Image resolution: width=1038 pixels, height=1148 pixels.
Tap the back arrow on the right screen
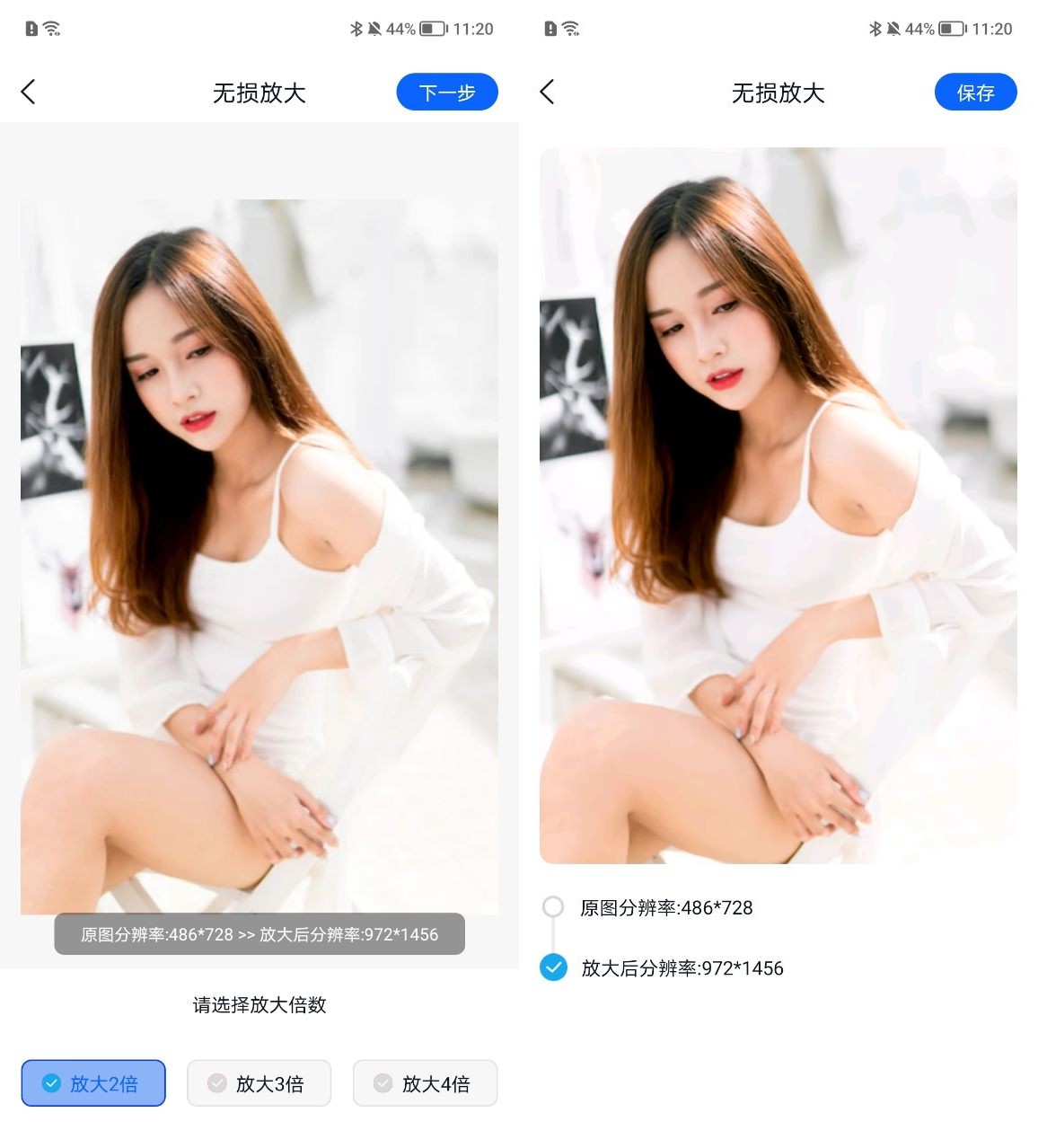click(x=546, y=92)
